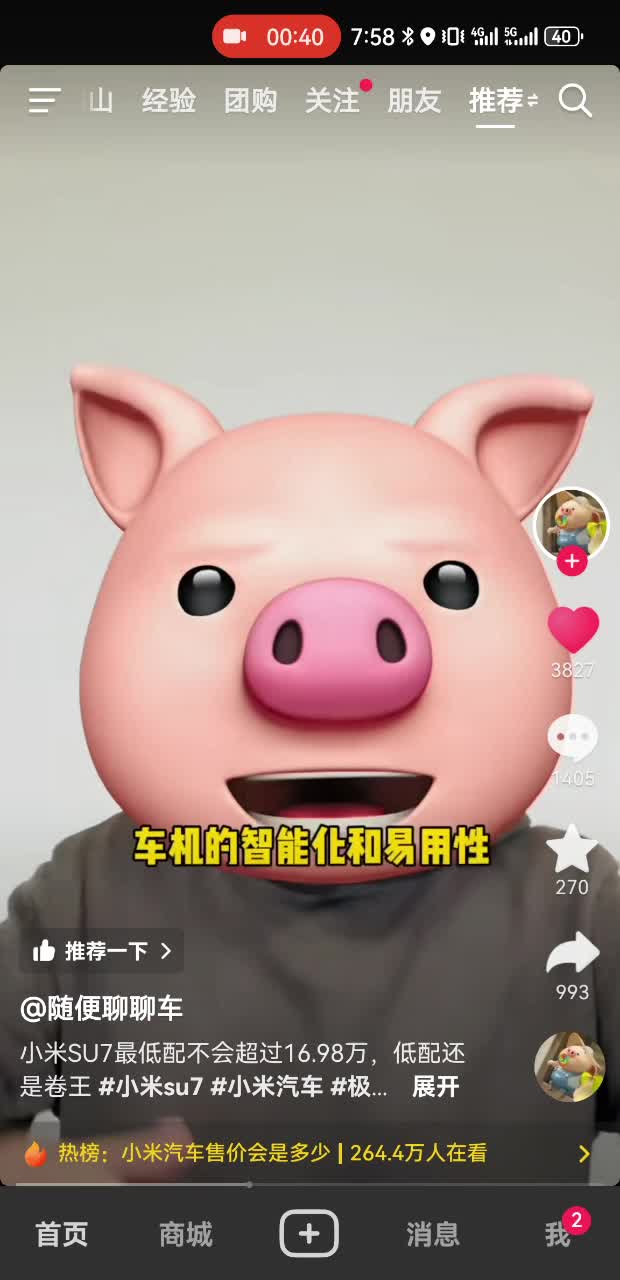Screen dimensions: 620x1280
Task: Open @随便聊聊车 profile from username
Action: coord(101,1008)
